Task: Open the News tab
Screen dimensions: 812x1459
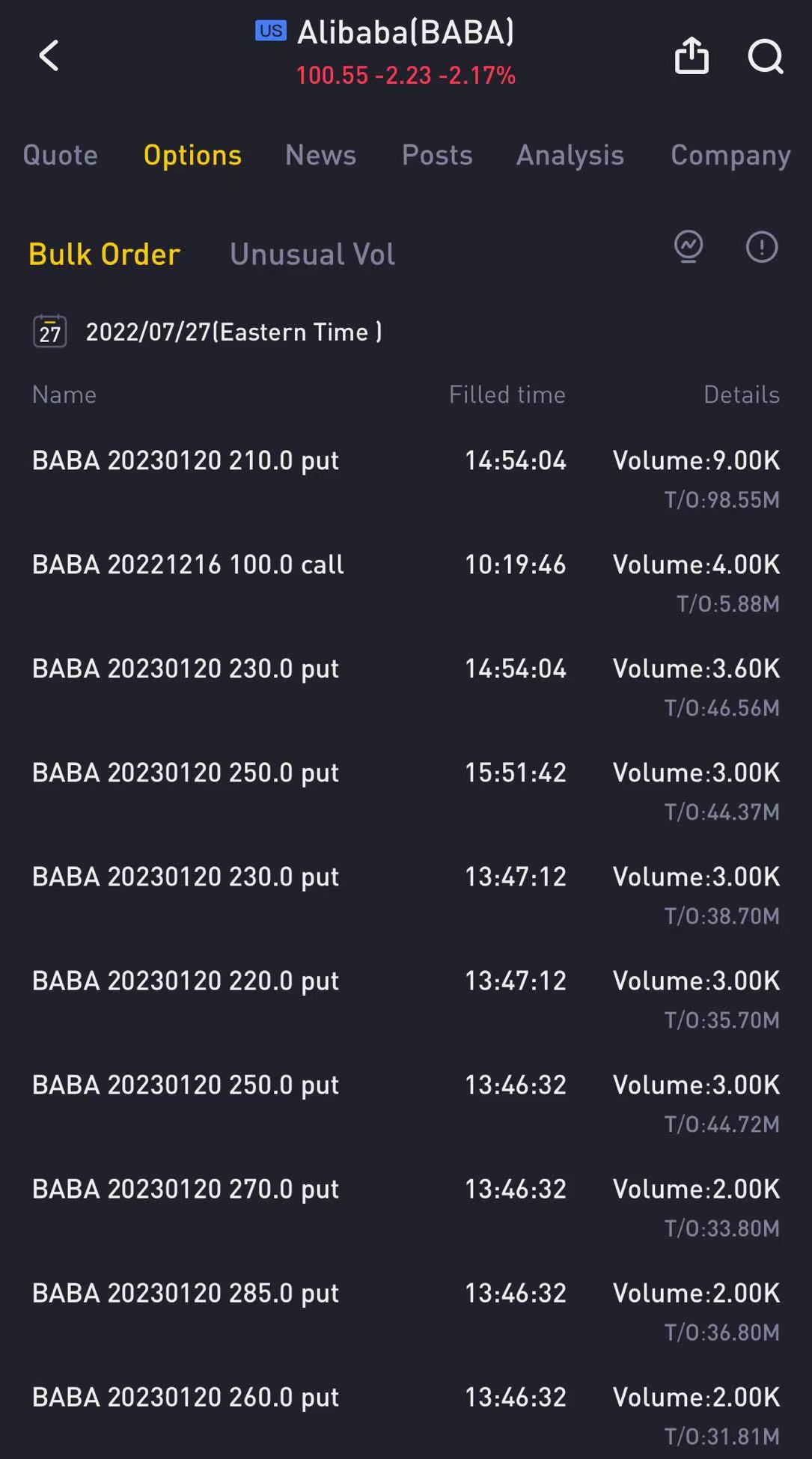Action: 320,155
